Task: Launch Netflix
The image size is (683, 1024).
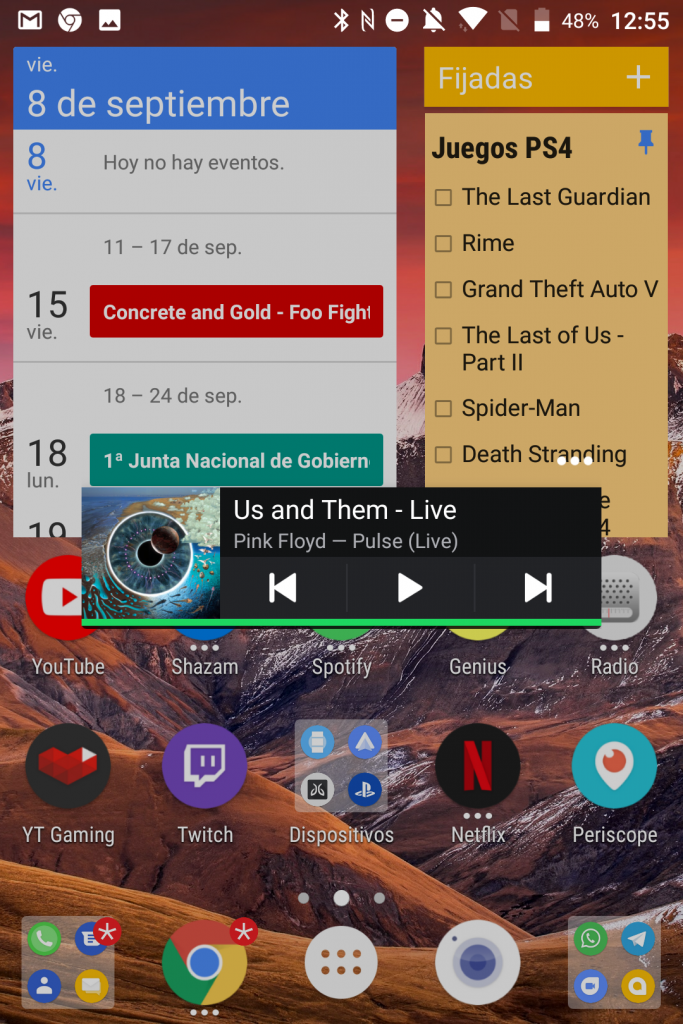Action: tap(478, 767)
